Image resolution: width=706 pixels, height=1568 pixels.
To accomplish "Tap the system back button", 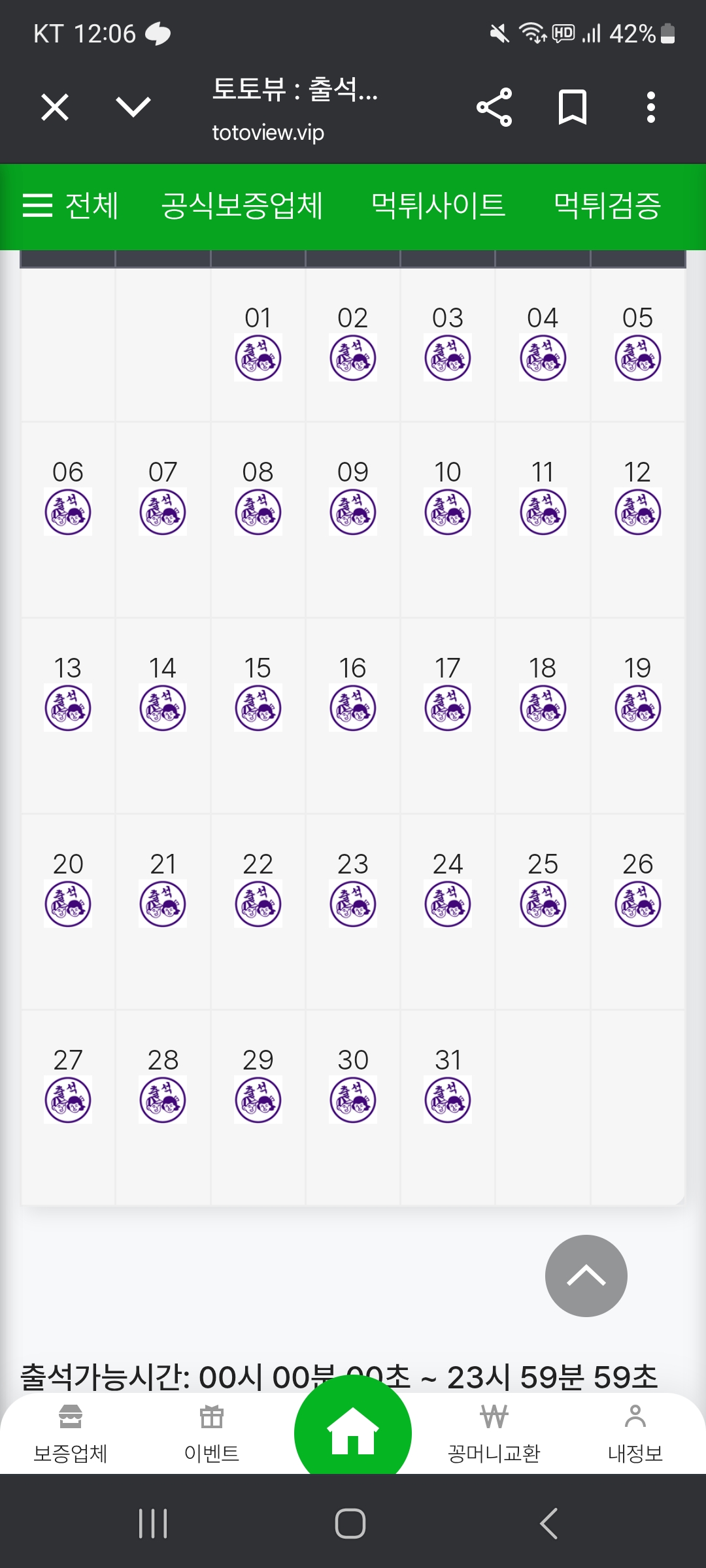I will click(549, 1524).
